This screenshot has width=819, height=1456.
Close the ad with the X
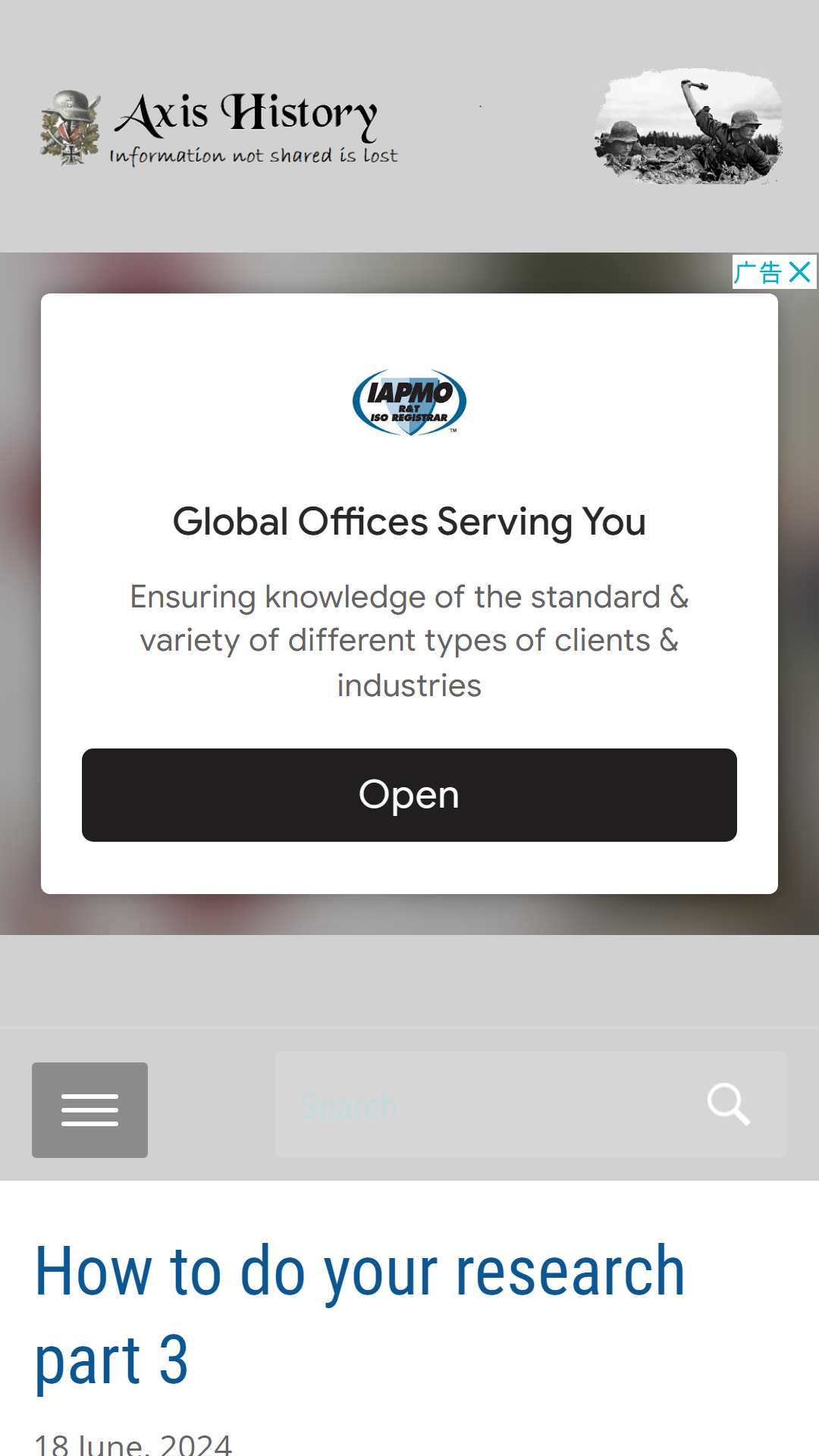(800, 272)
